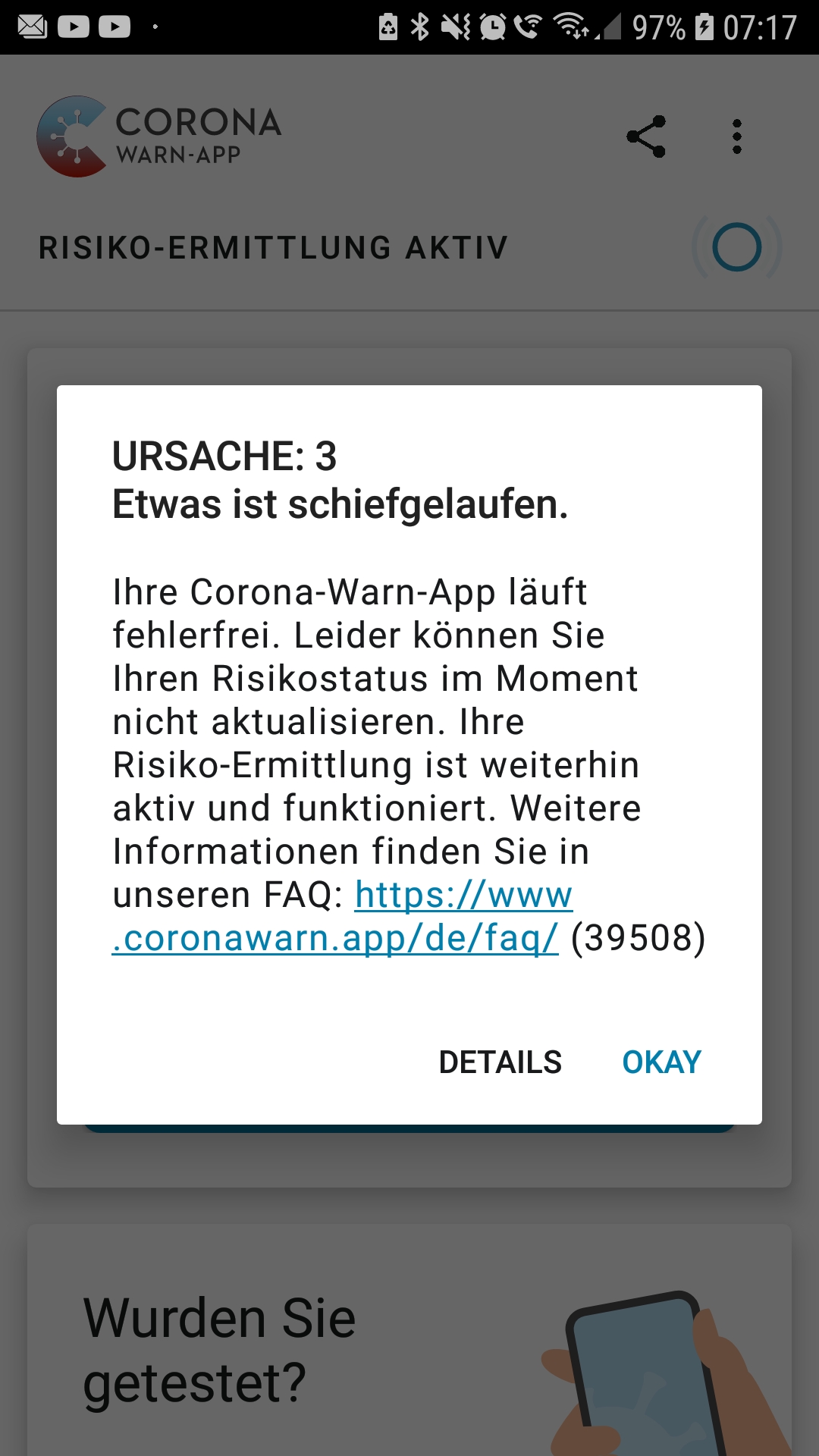The height and width of the screenshot is (1456, 819).
Task: Tap the share icon
Action: click(645, 136)
